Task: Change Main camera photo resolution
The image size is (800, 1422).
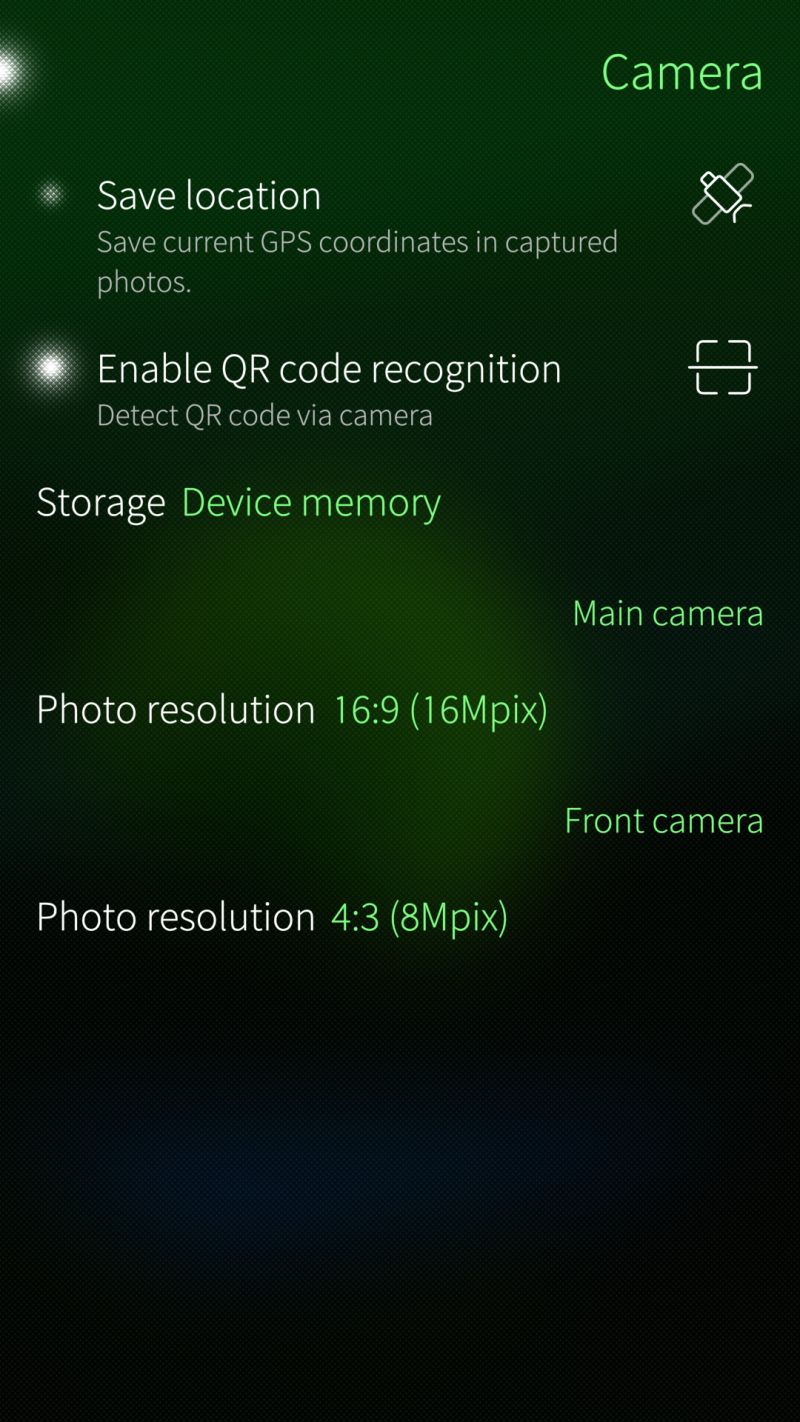Action: (438, 709)
